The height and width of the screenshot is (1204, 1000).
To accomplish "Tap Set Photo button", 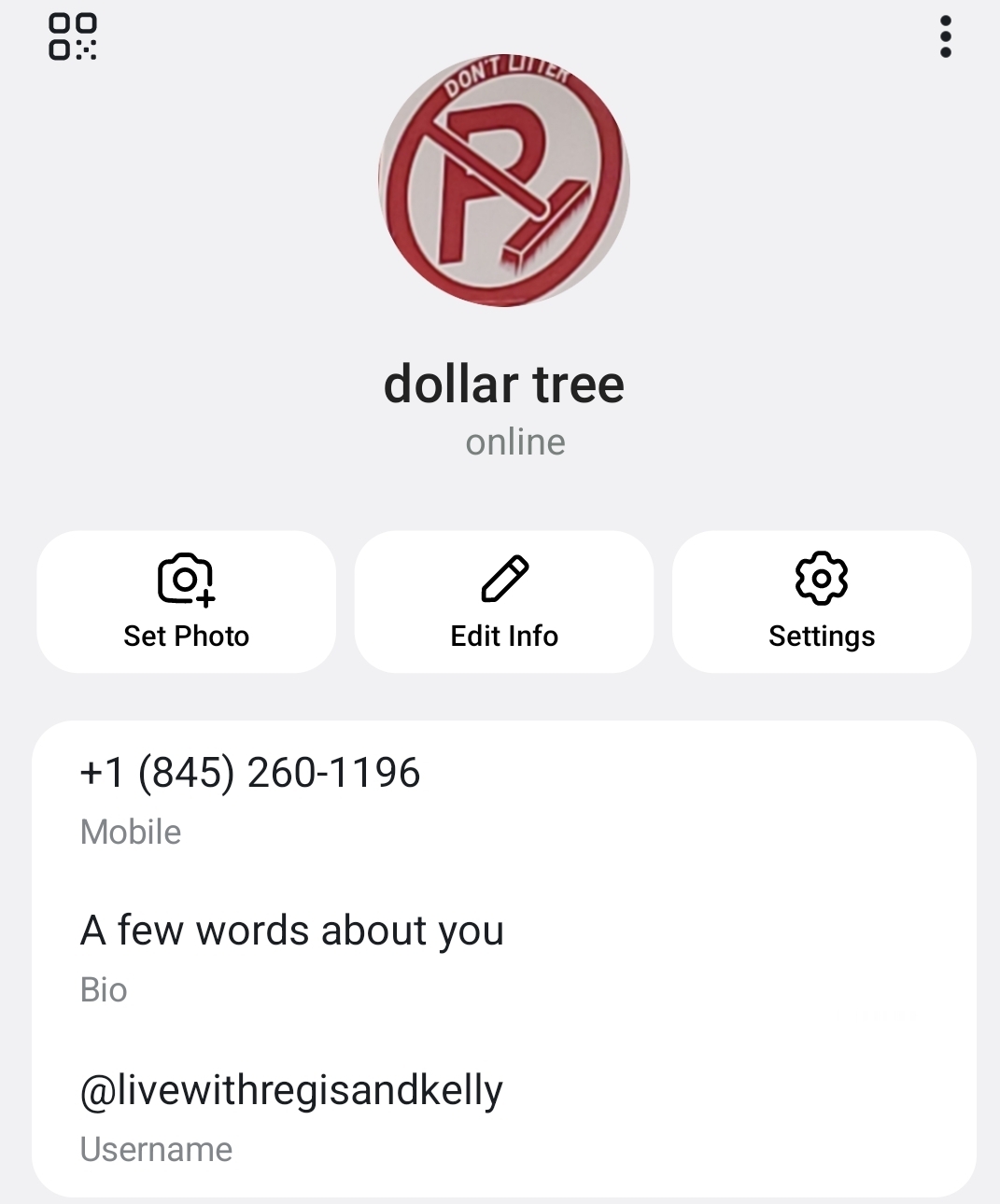I will [x=187, y=602].
